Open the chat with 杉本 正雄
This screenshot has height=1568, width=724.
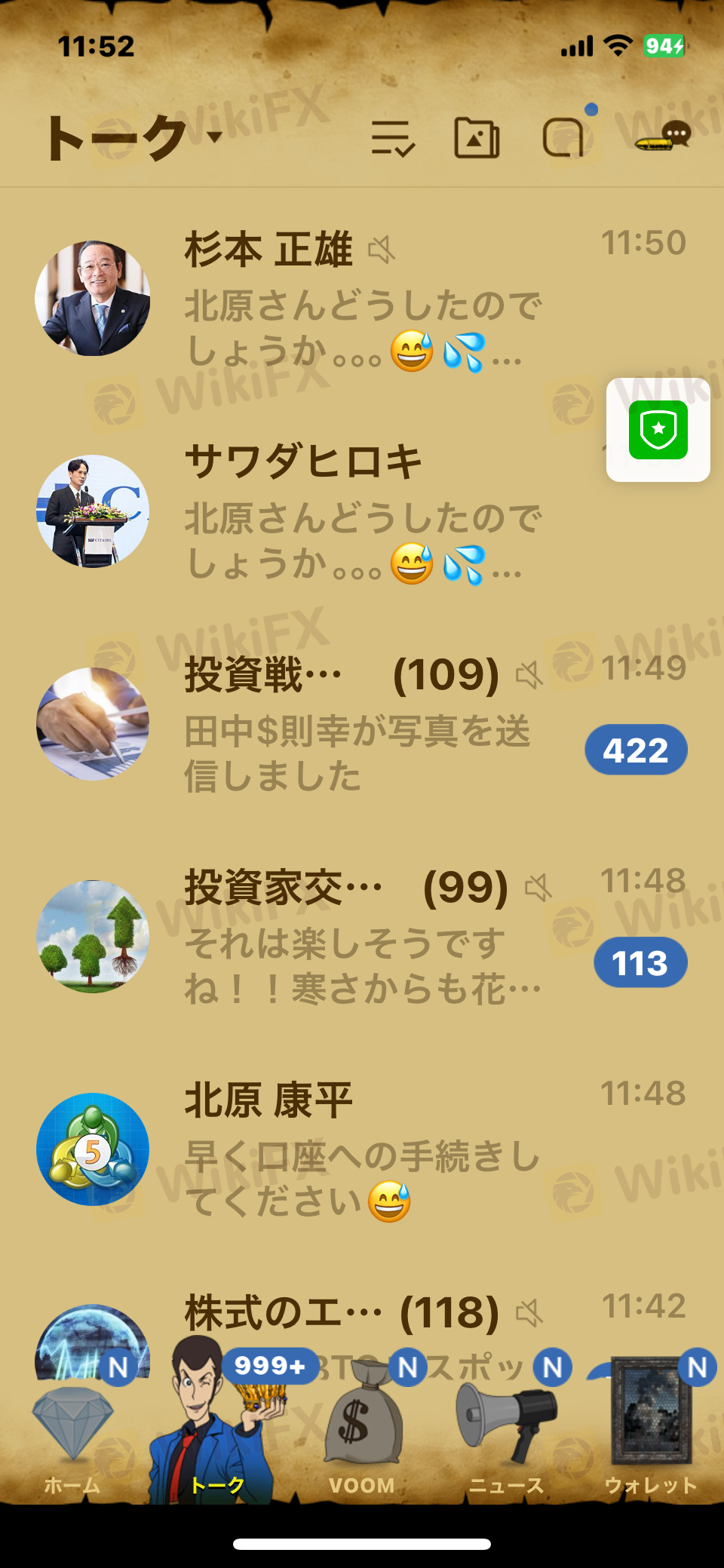[362, 299]
